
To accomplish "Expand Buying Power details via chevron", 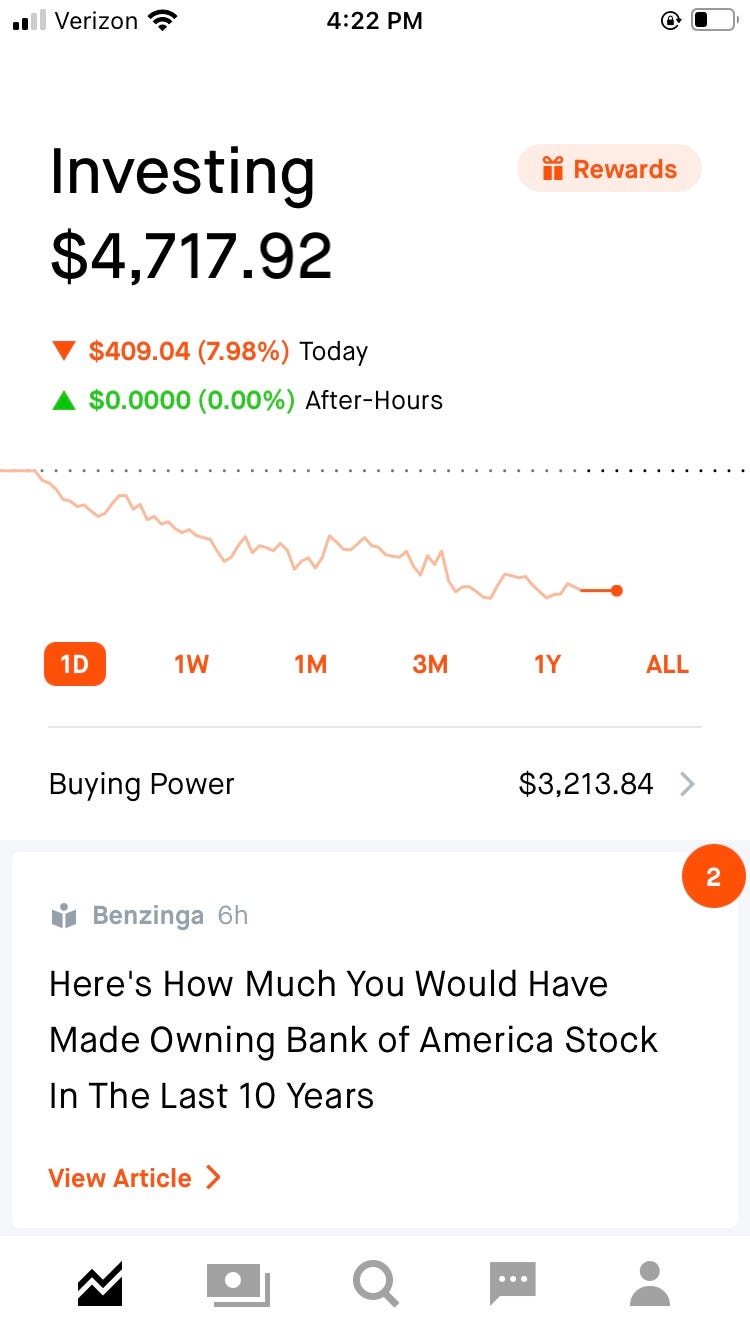I will tap(687, 784).
